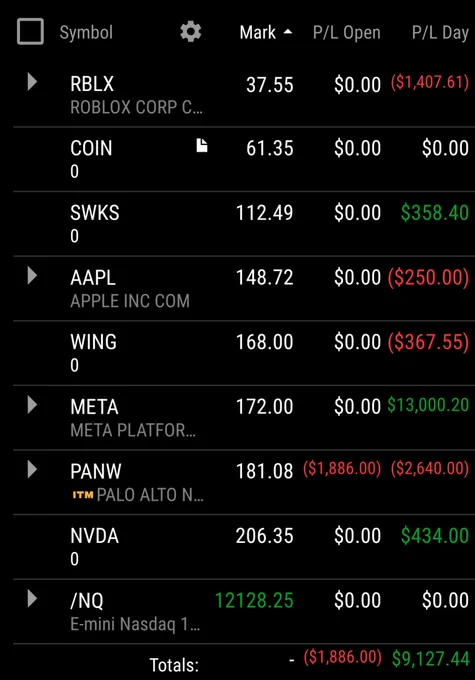Viewport: 475px width, 680px height.
Task: Open the SWKS position row
Action: (x=244, y=224)
